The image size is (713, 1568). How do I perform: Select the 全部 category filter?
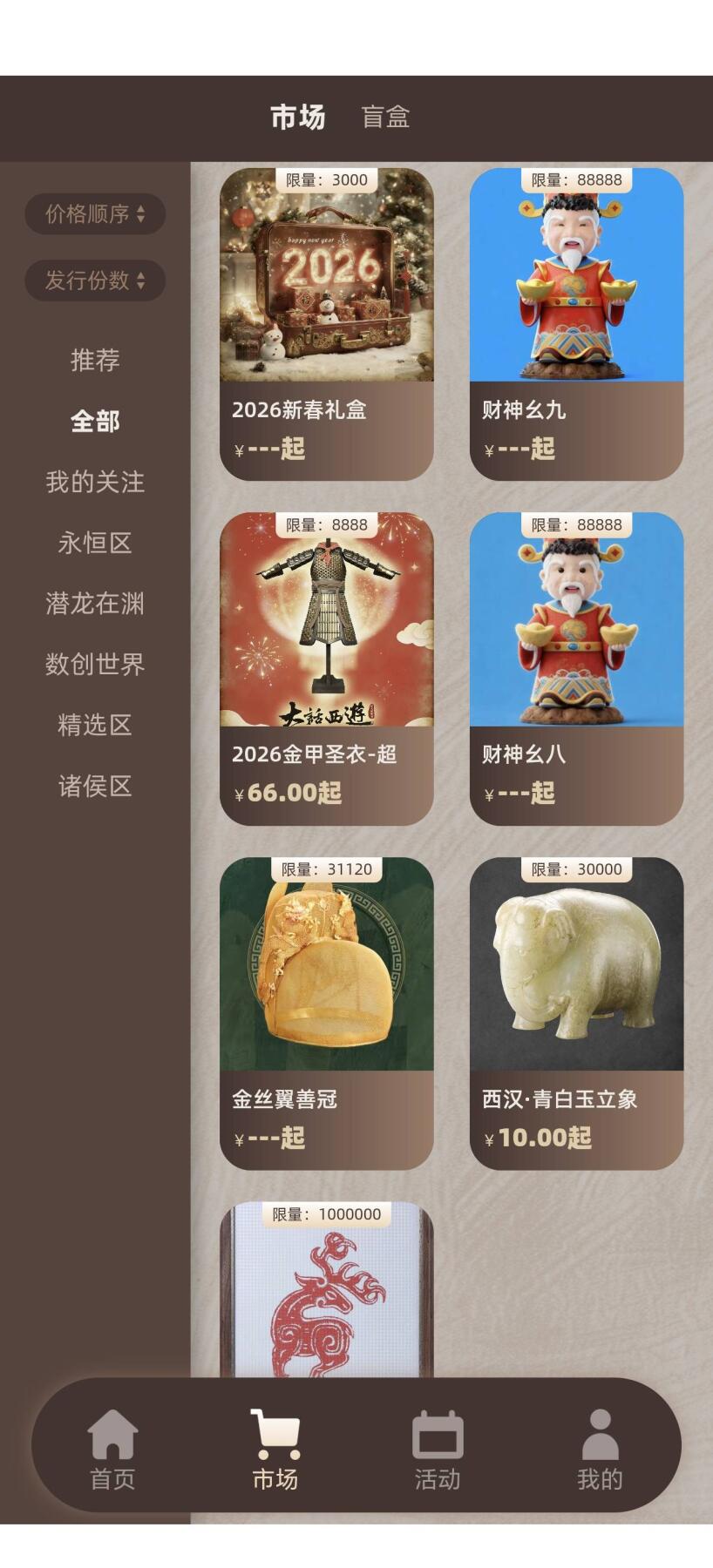pyautogui.click(x=94, y=422)
